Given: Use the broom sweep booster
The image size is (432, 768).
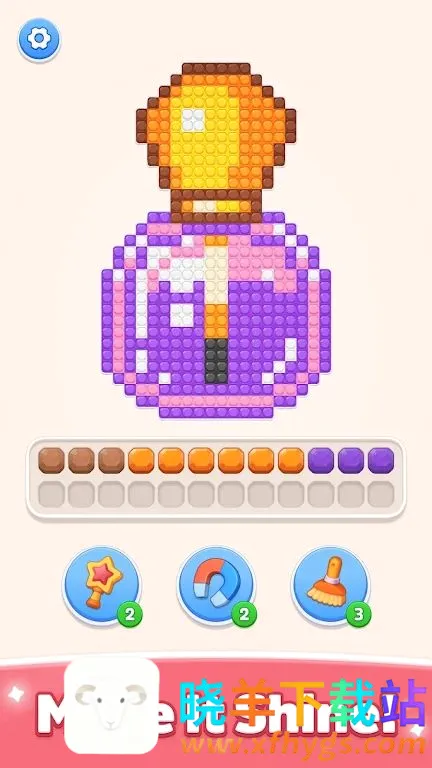Looking at the screenshot, I should tap(330, 585).
